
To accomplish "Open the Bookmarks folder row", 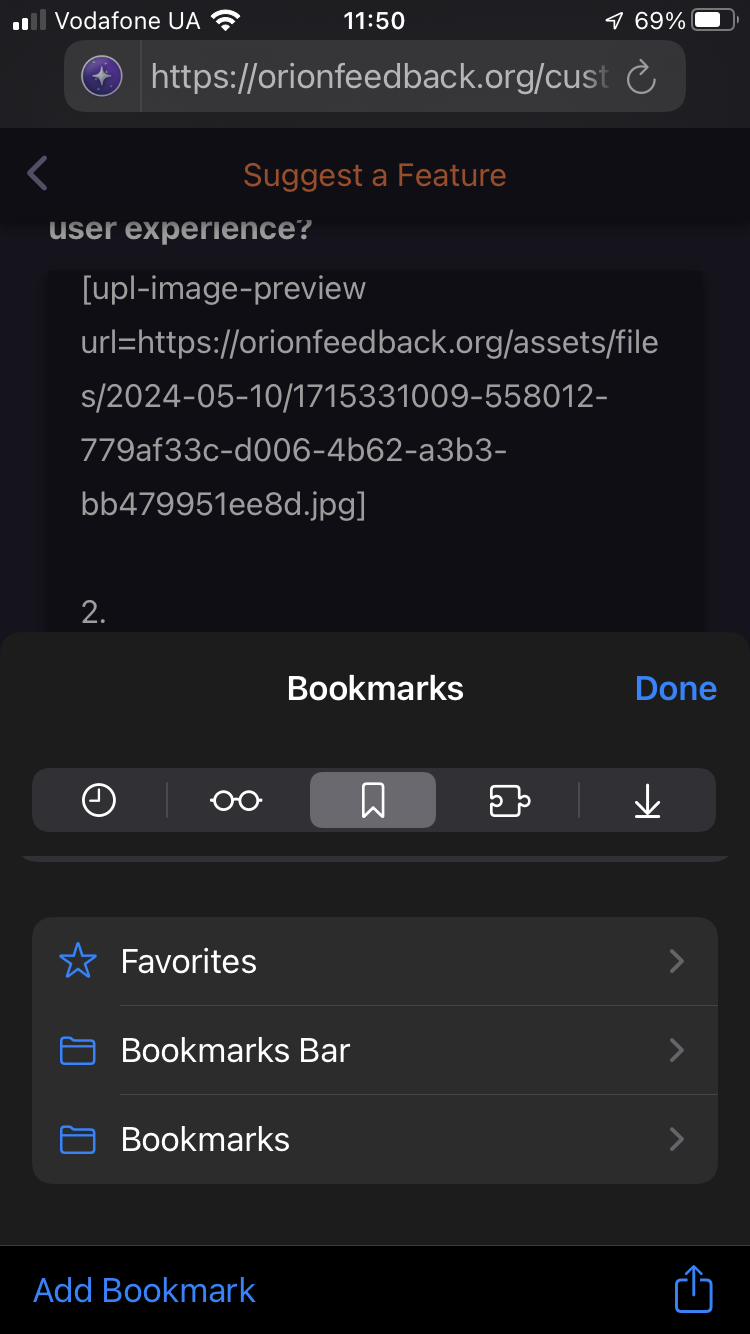I will (375, 1139).
